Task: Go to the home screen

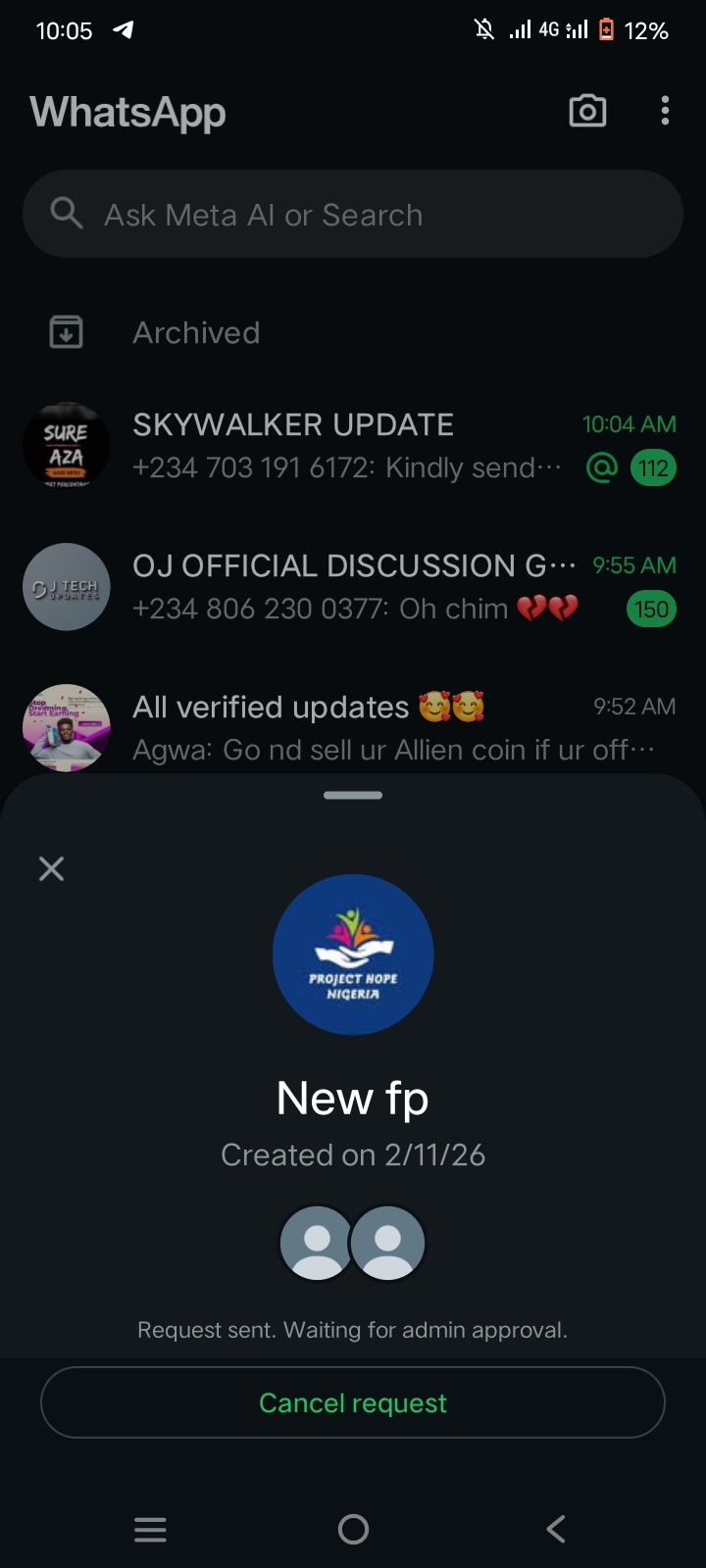Action: [353, 1529]
